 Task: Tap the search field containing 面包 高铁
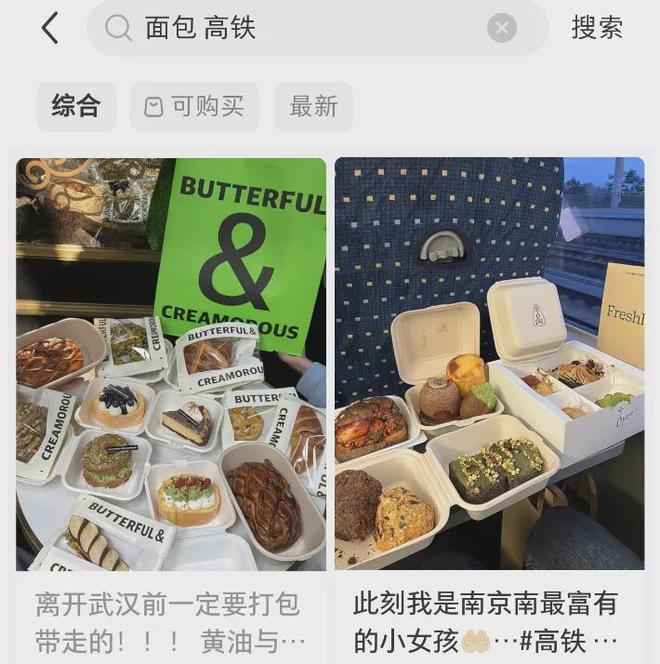click(x=300, y=28)
